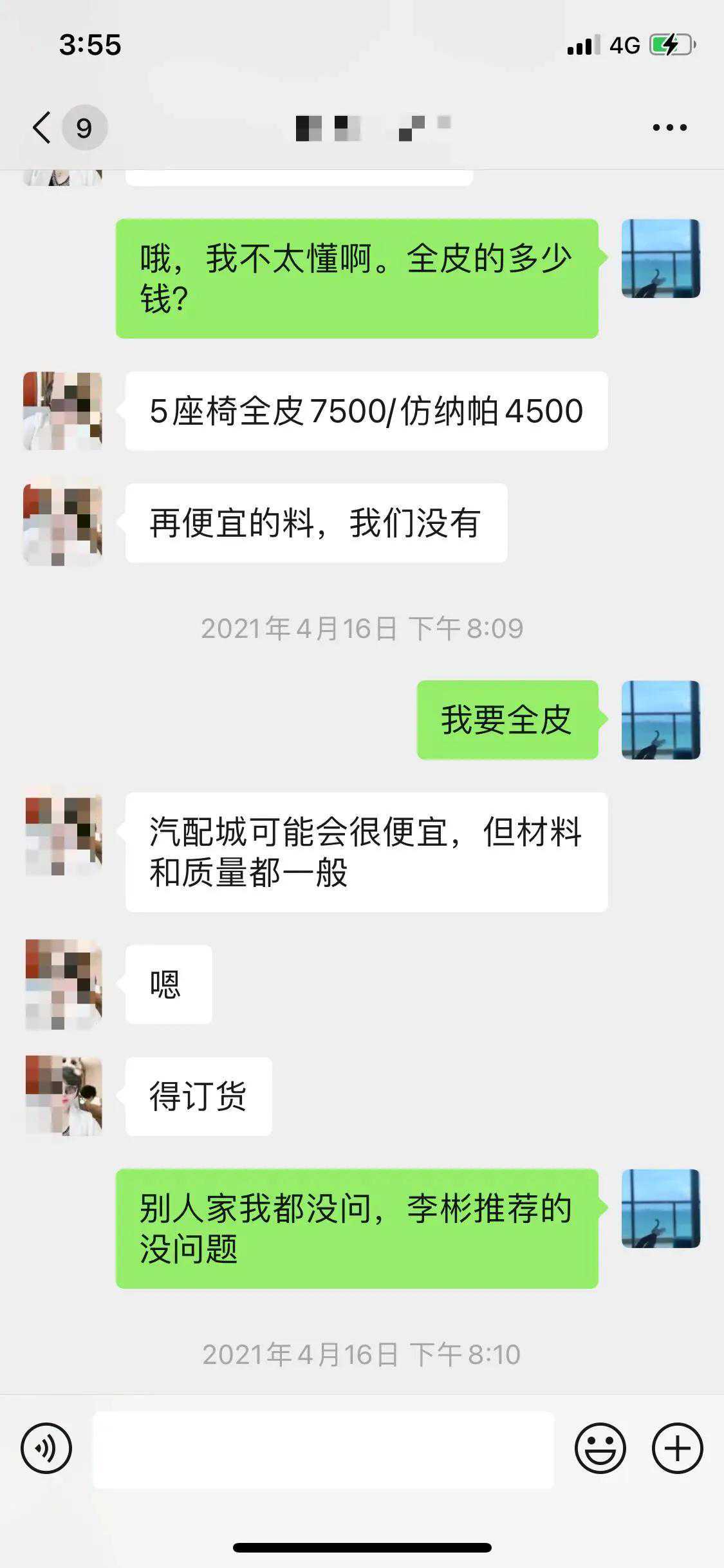Image resolution: width=724 pixels, height=1568 pixels.
Task: Switch to voice message input
Action: click(x=46, y=1449)
